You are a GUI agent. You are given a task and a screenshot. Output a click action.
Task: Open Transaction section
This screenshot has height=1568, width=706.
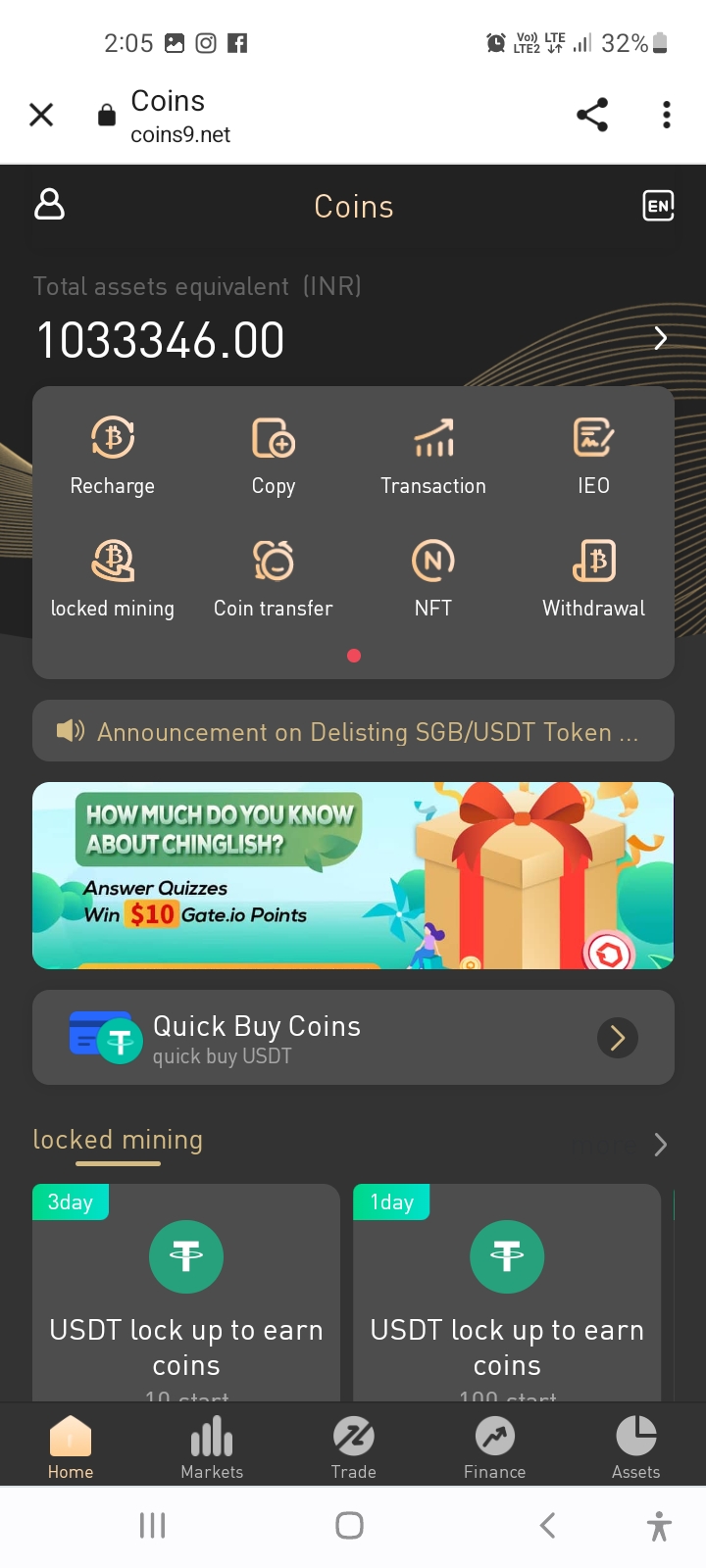[433, 456]
